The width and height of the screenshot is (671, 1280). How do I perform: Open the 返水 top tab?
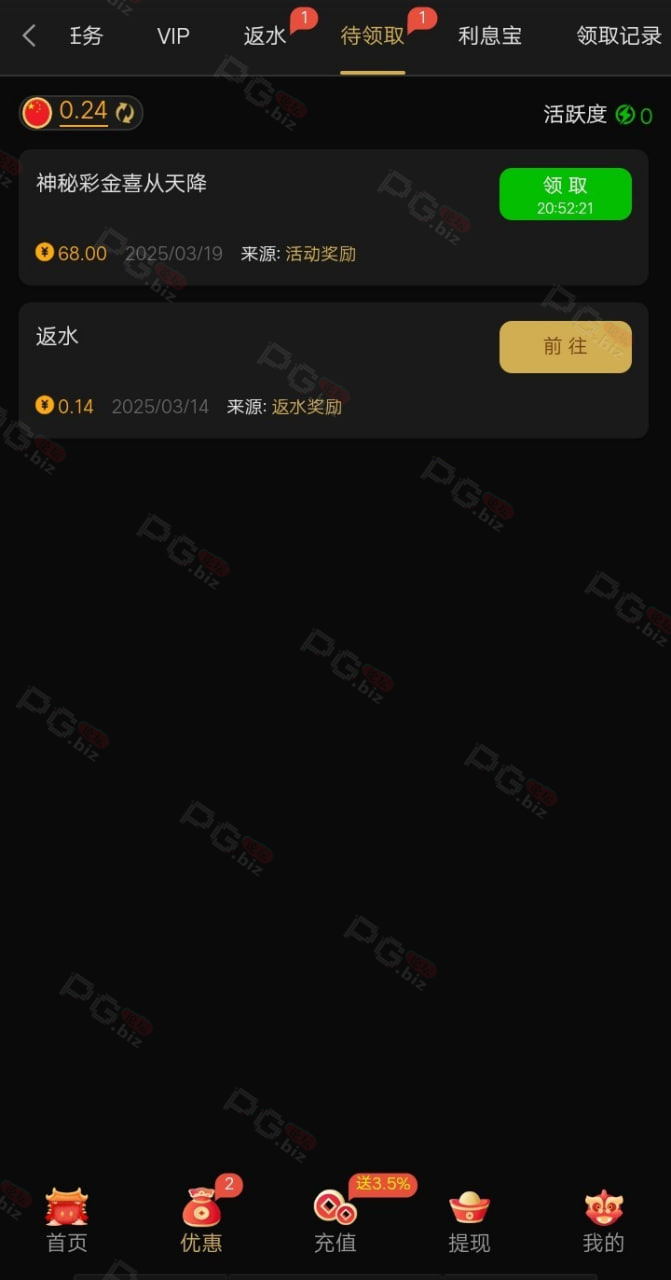click(265, 36)
